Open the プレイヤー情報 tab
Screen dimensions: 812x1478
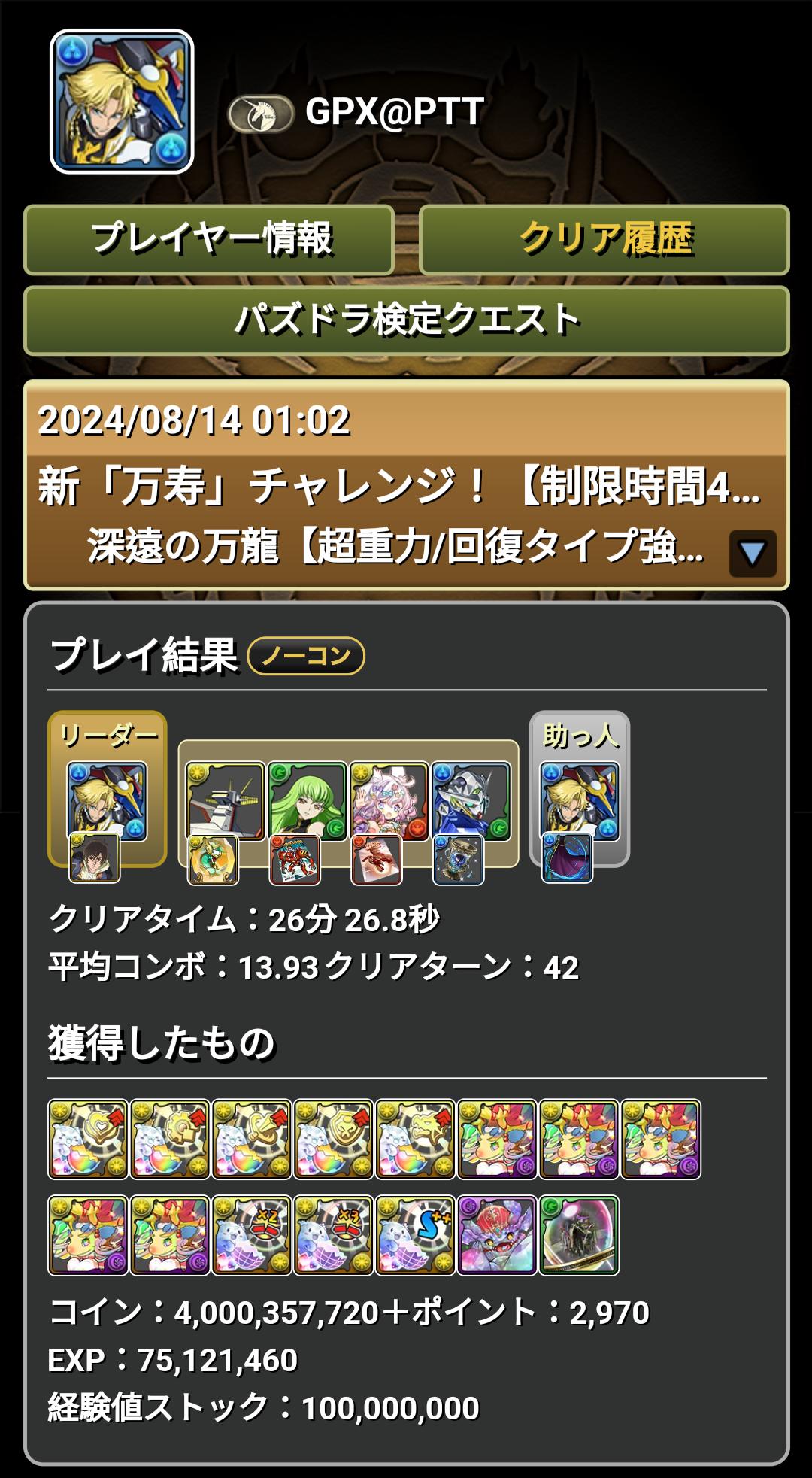pyautogui.click(x=209, y=240)
